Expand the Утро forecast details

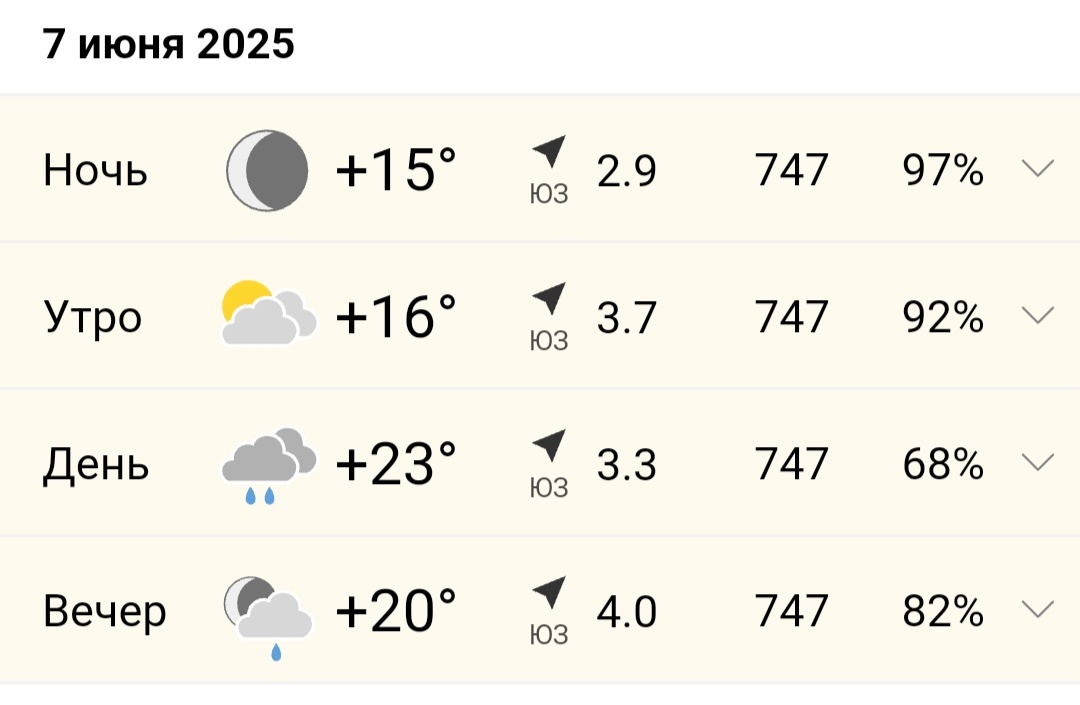pos(1037,316)
